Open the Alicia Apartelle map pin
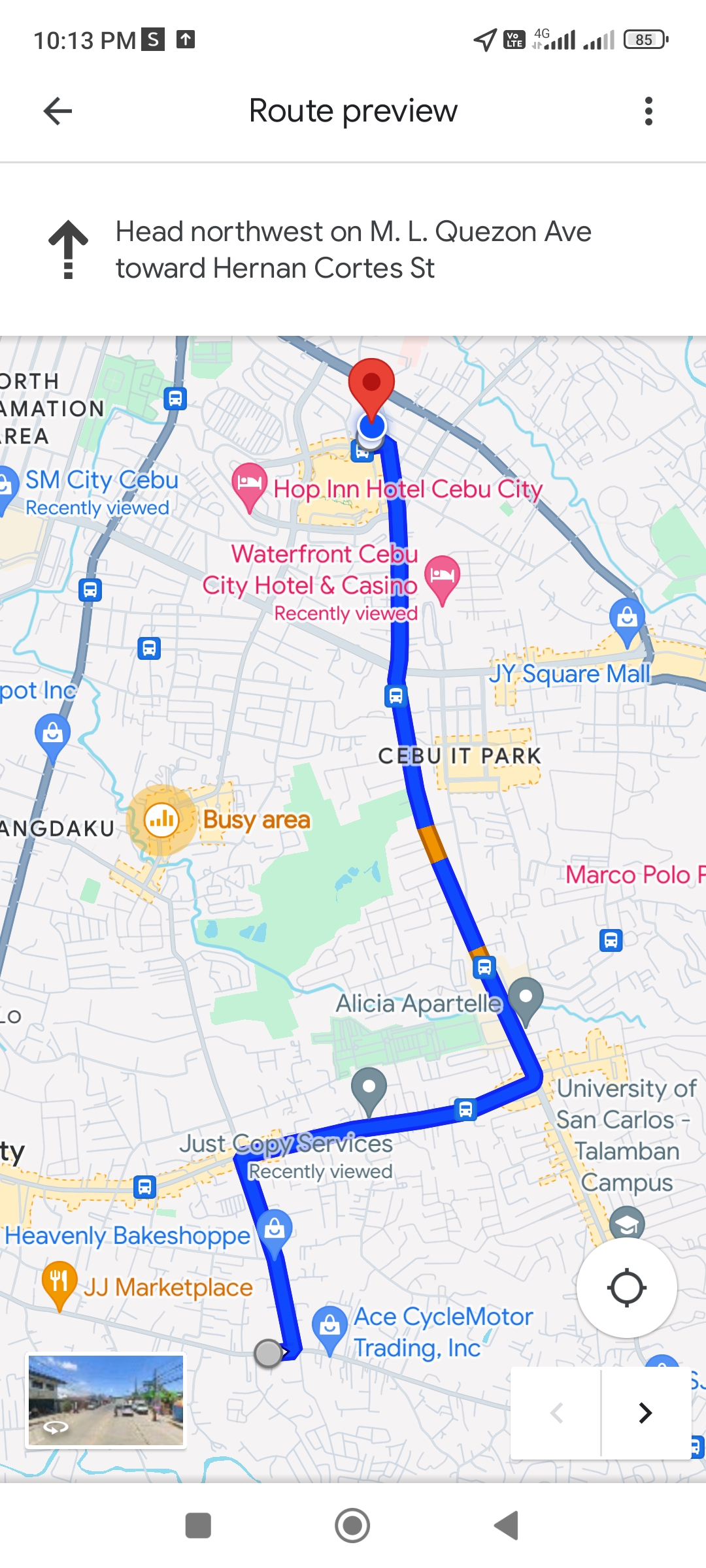Viewport: 706px width, 1568px height. [526, 998]
